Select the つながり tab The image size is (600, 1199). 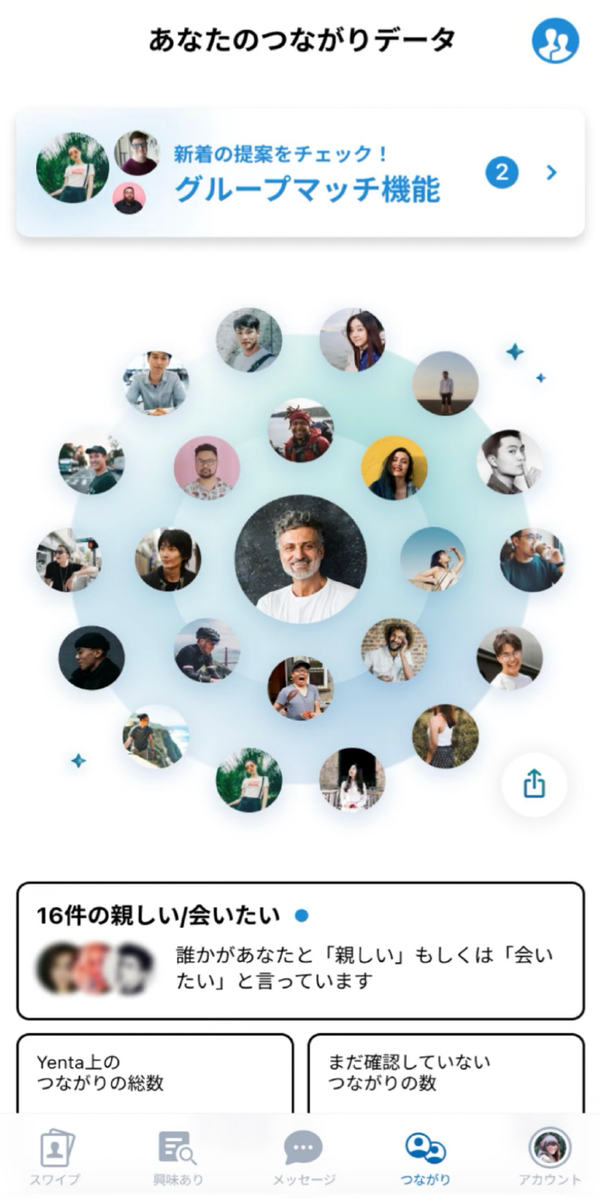coord(425,1158)
